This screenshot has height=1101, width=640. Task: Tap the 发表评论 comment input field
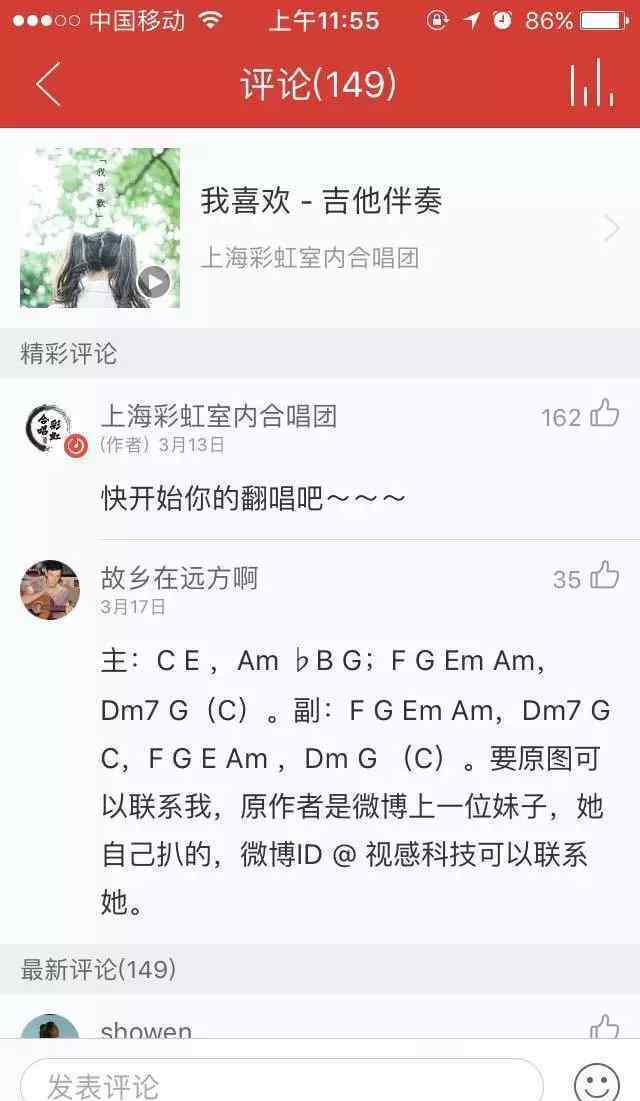click(280, 1082)
